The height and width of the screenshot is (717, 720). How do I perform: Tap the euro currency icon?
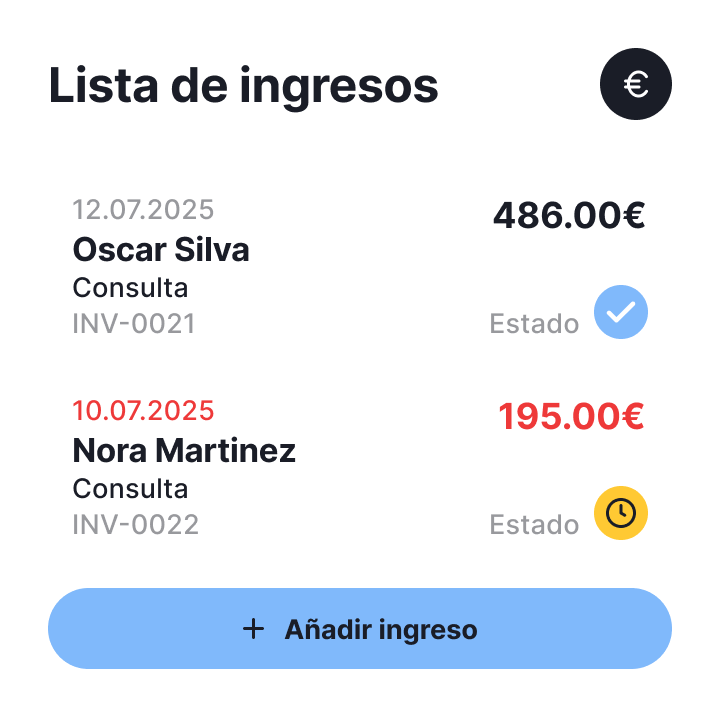636,85
